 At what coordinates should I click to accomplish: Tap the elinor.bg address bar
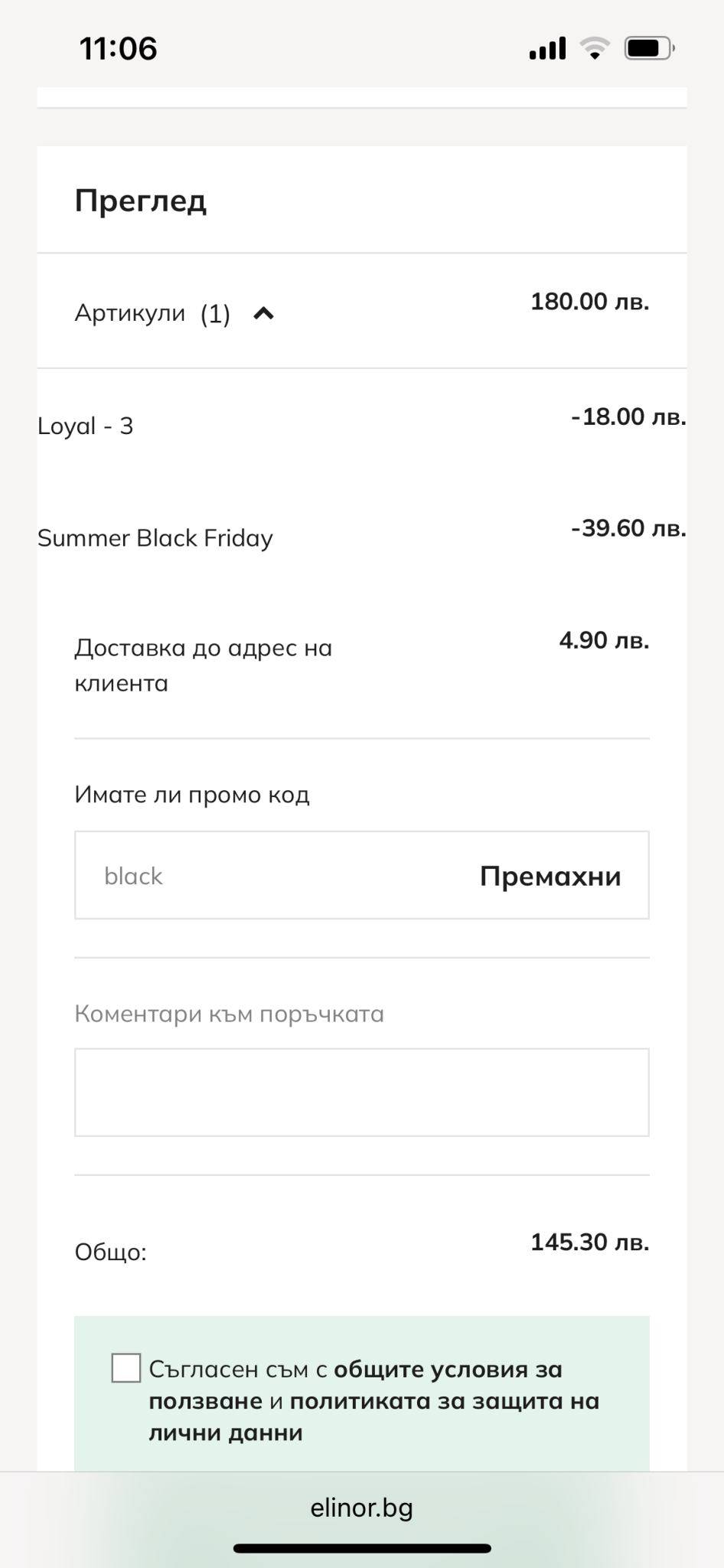(362, 1508)
